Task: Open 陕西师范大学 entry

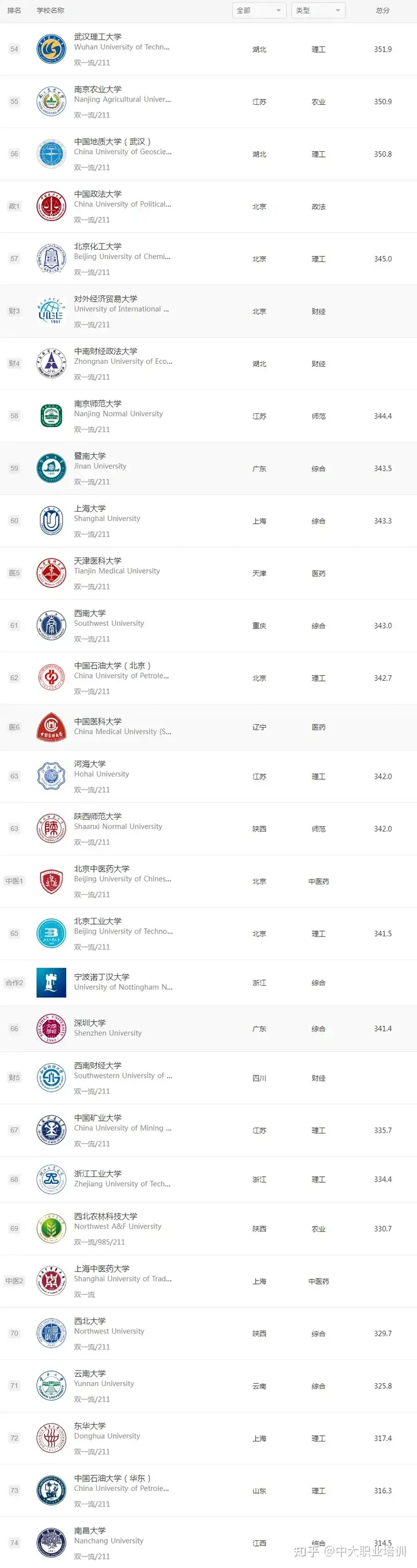Action: click(97, 816)
